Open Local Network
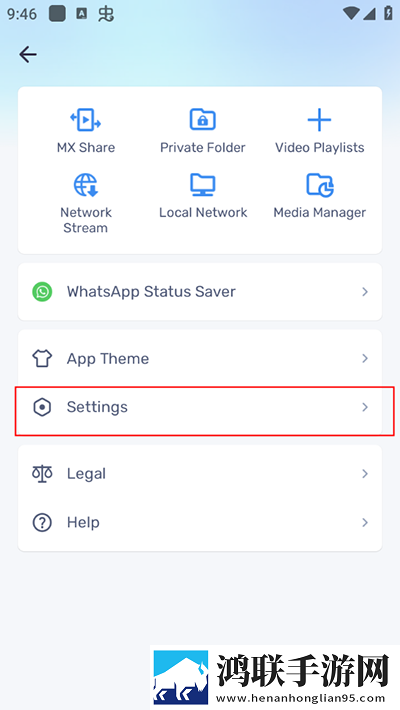400x710 pixels. coord(202,196)
